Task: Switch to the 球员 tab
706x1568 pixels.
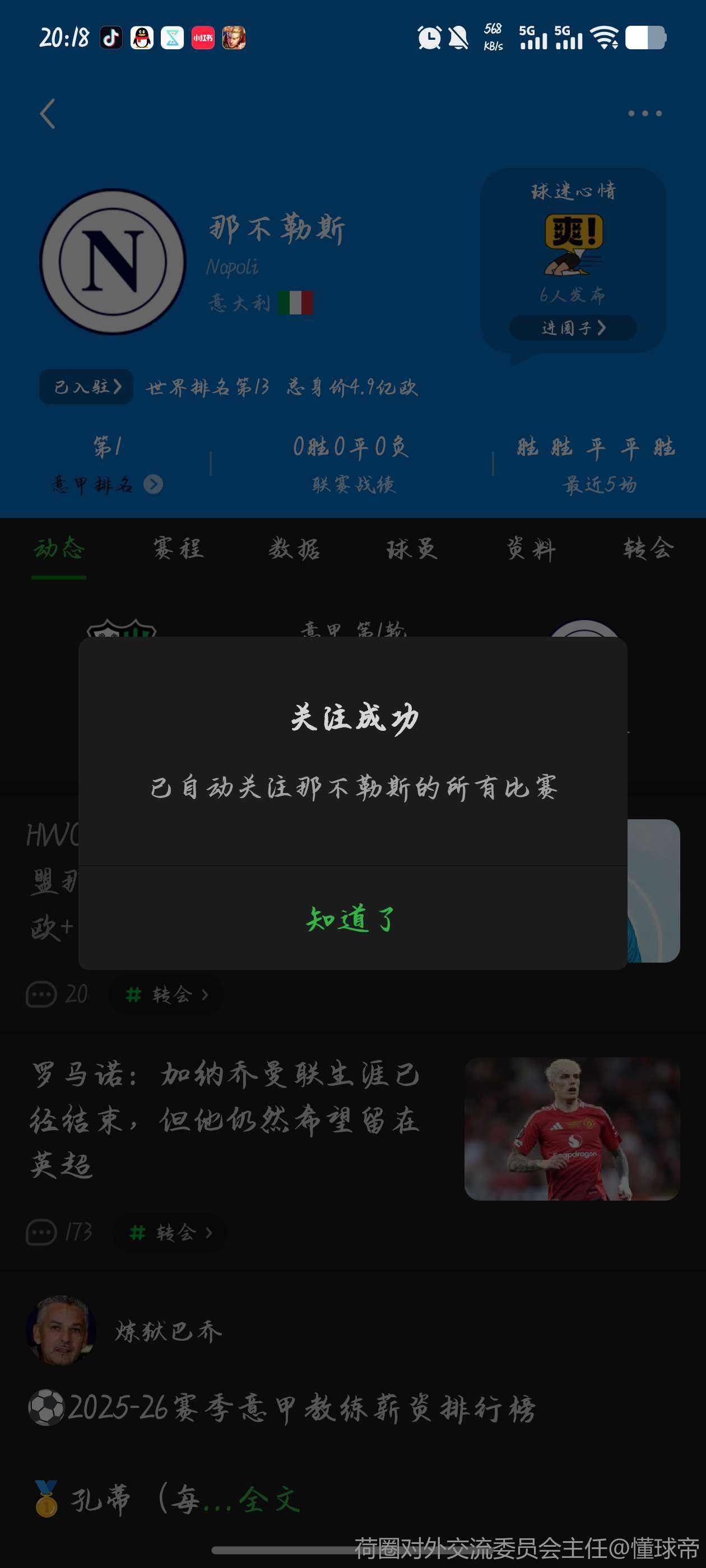Action: (x=412, y=548)
